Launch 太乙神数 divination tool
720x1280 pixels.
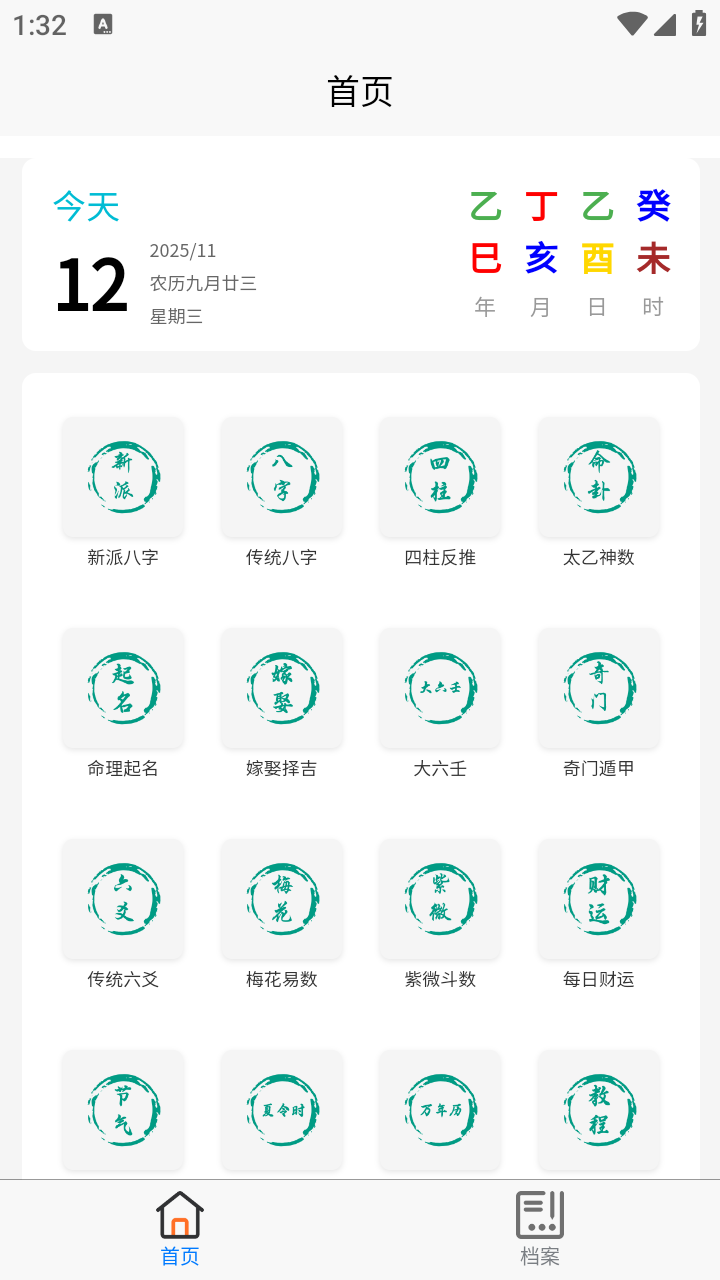click(598, 477)
